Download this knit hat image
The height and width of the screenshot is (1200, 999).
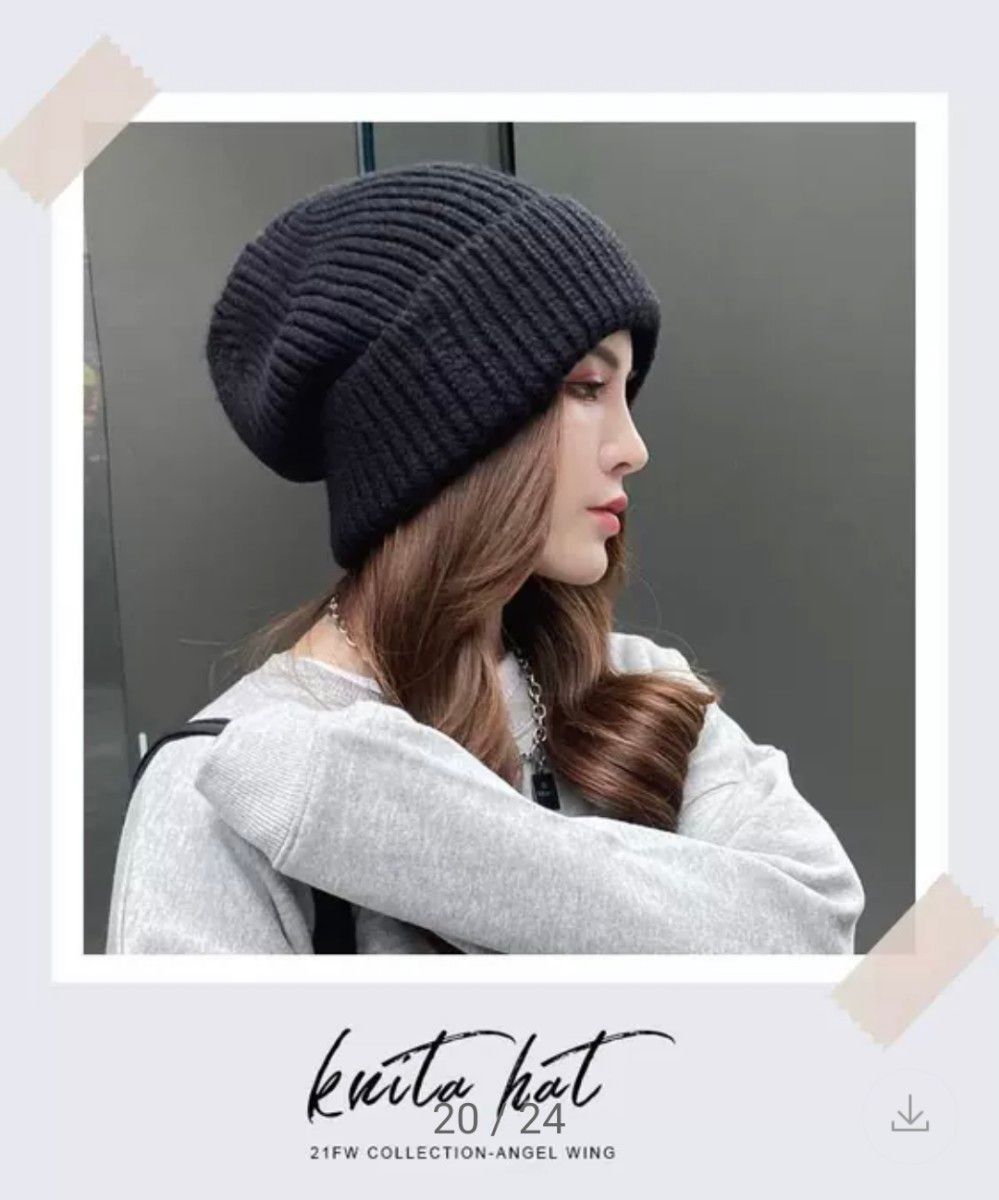coord(909,1114)
